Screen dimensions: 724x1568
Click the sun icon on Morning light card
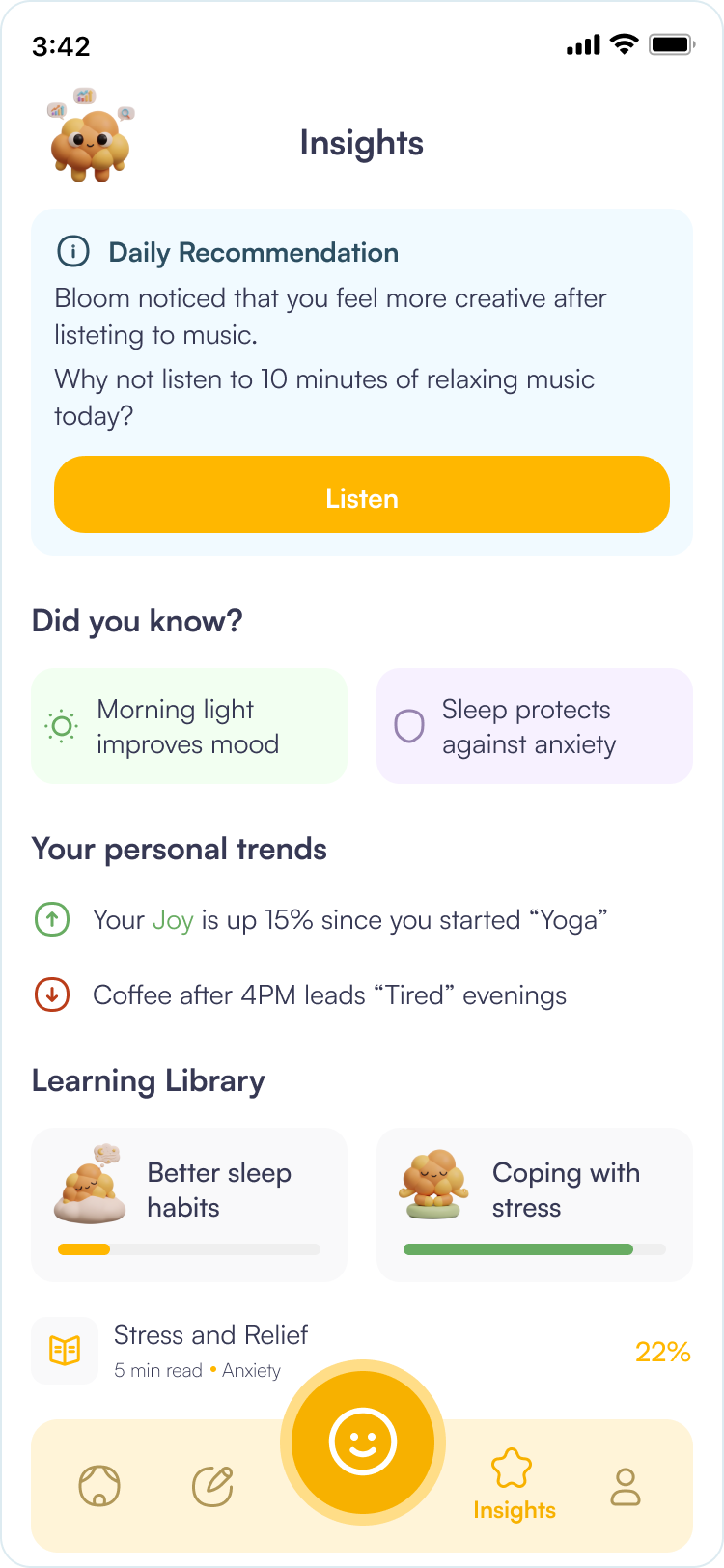pos(61,726)
